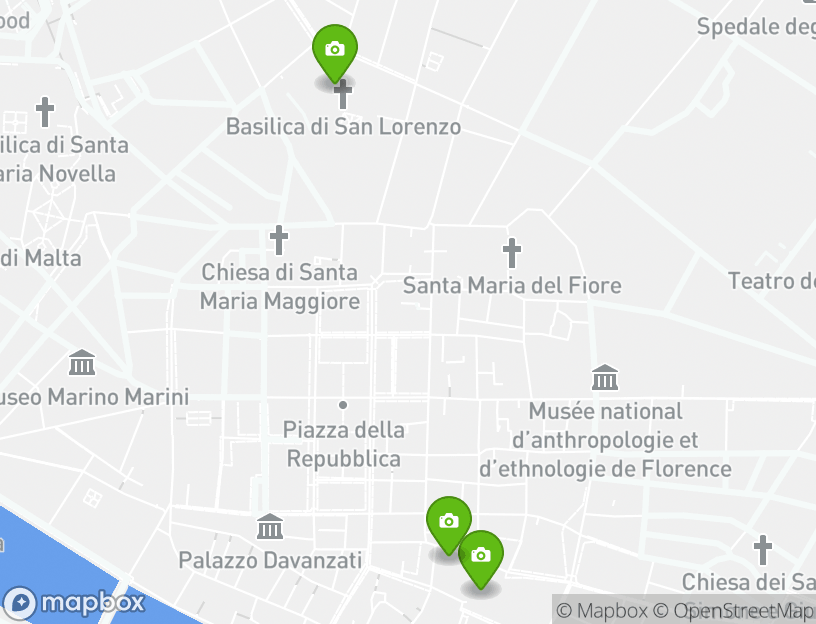
Task: Select the camera pin nearest Palazzo Davanzati
Action: 448,522
